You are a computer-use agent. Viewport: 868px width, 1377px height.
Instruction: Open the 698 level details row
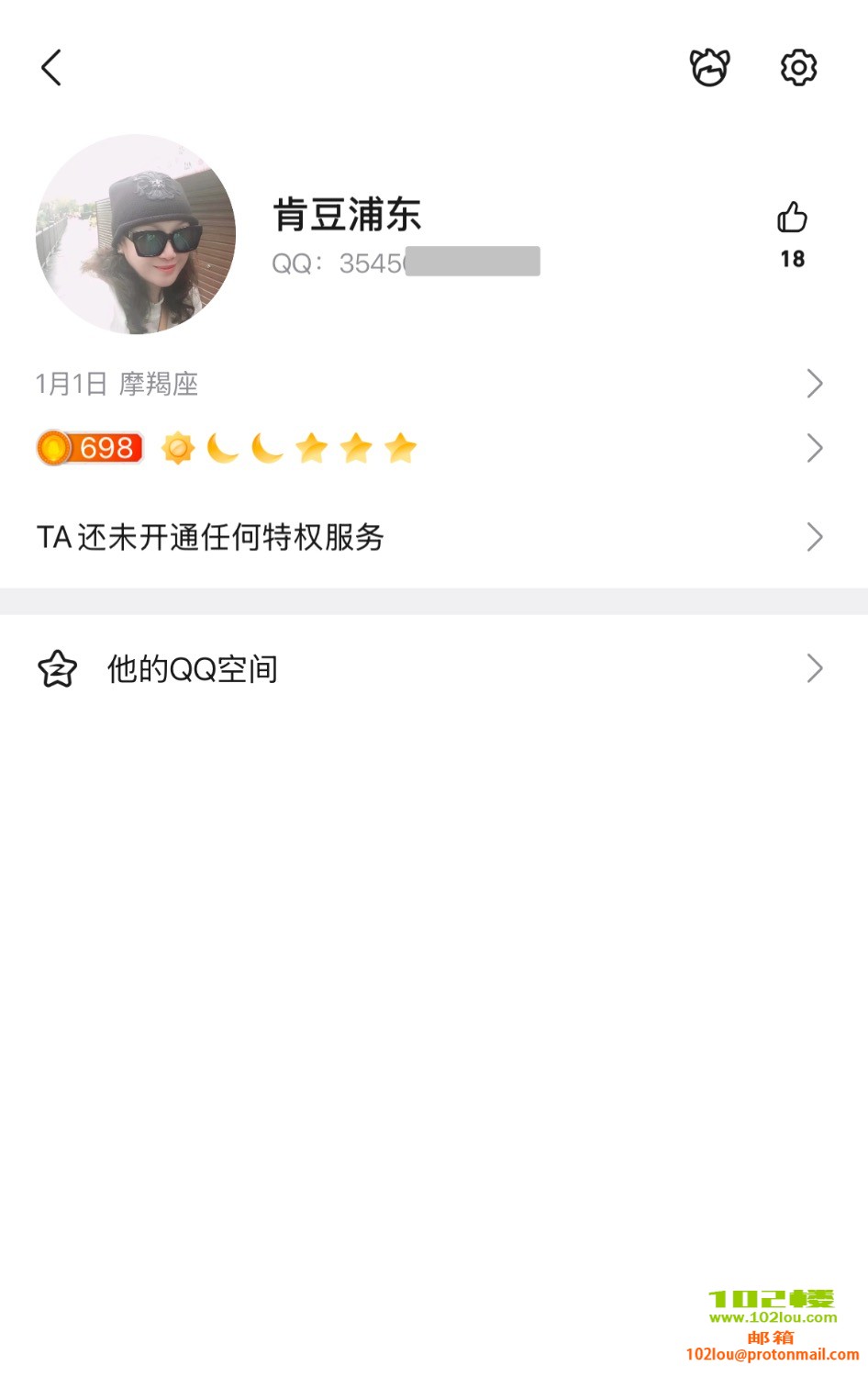(429, 448)
